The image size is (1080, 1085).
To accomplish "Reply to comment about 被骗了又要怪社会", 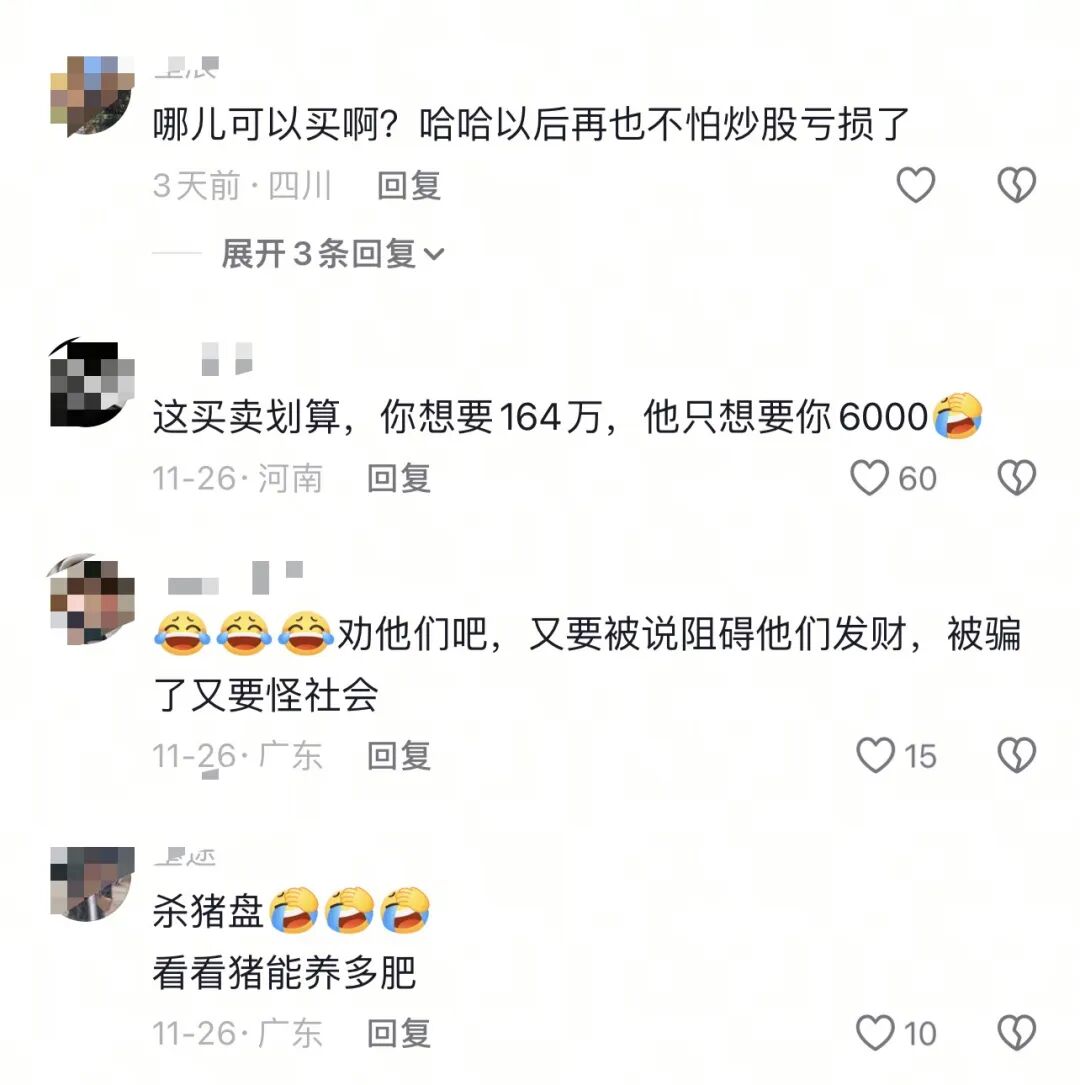I will pyautogui.click(x=398, y=755).
